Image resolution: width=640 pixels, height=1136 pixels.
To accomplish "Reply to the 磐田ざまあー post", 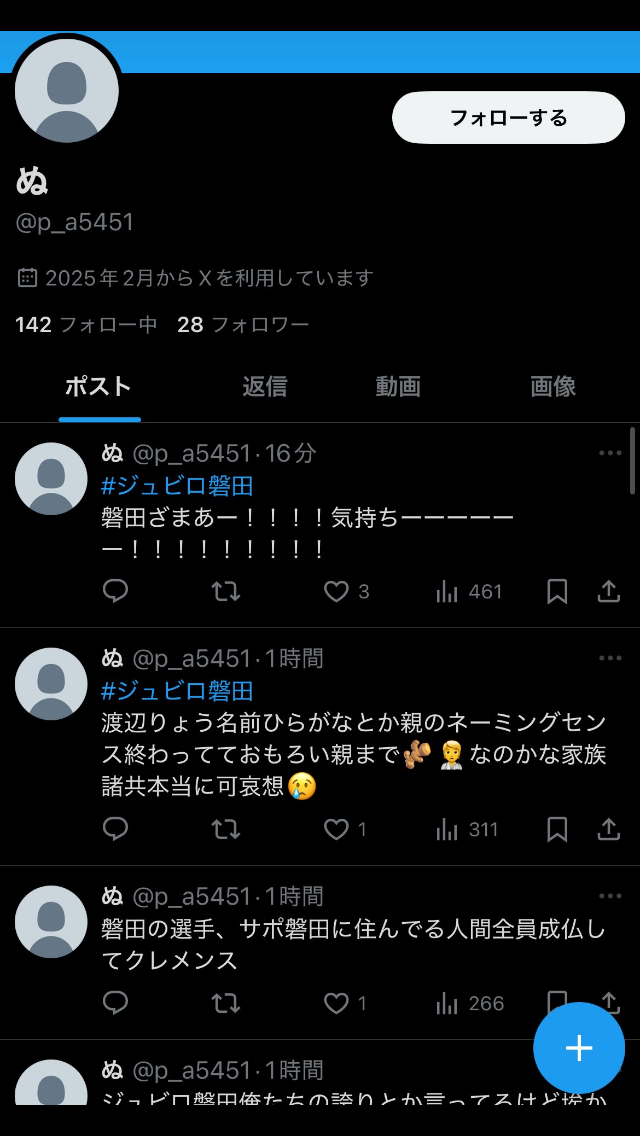I will (x=116, y=592).
